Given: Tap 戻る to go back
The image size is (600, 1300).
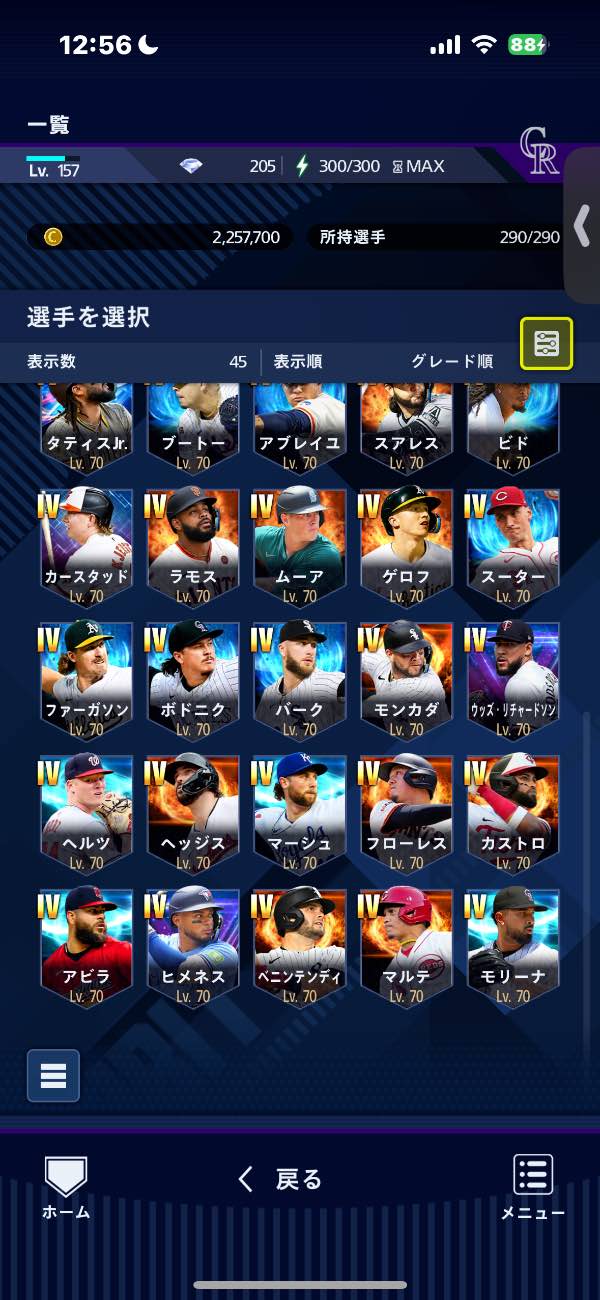Looking at the screenshot, I should pos(280,1180).
